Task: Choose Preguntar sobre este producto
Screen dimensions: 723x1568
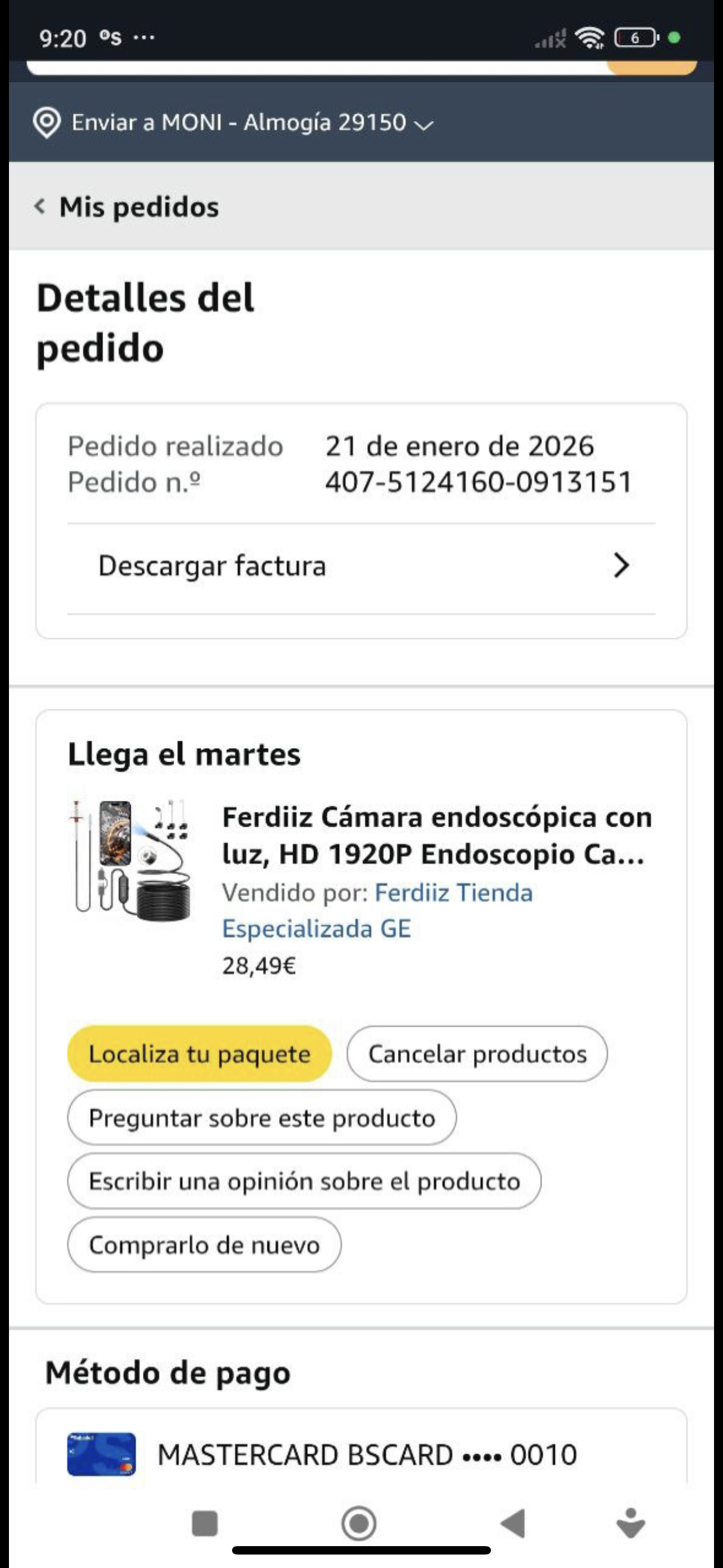Action: pos(262,1118)
